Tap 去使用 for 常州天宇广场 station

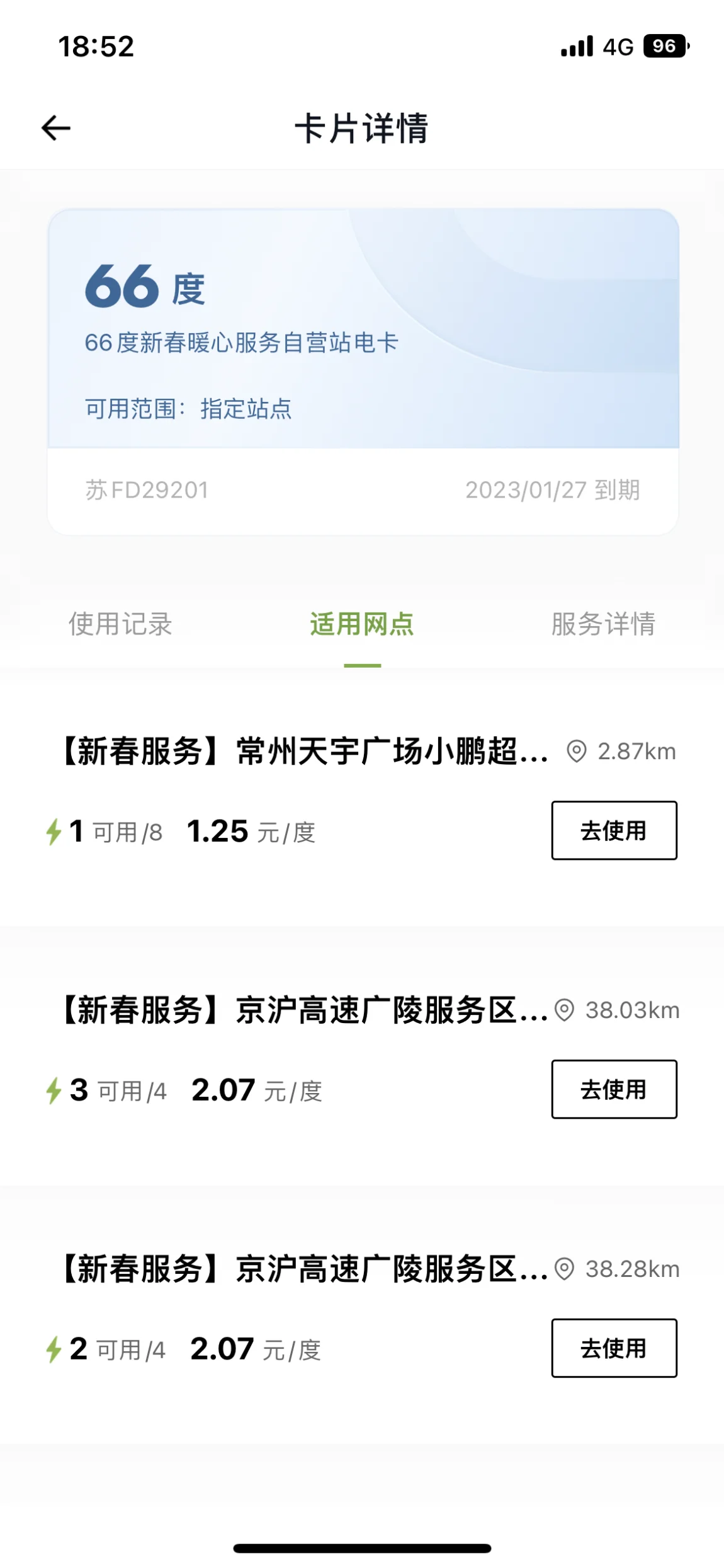(614, 830)
